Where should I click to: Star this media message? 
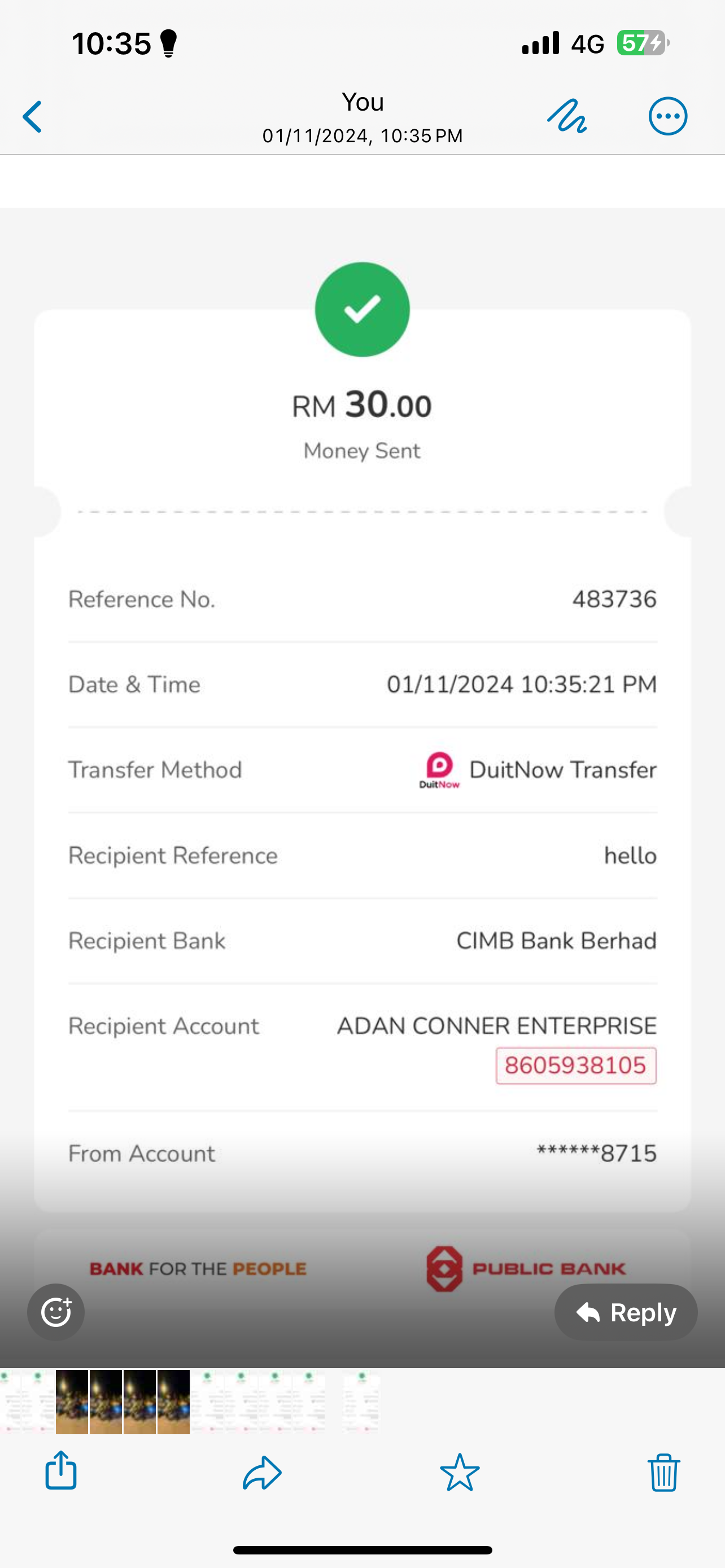click(x=460, y=1472)
